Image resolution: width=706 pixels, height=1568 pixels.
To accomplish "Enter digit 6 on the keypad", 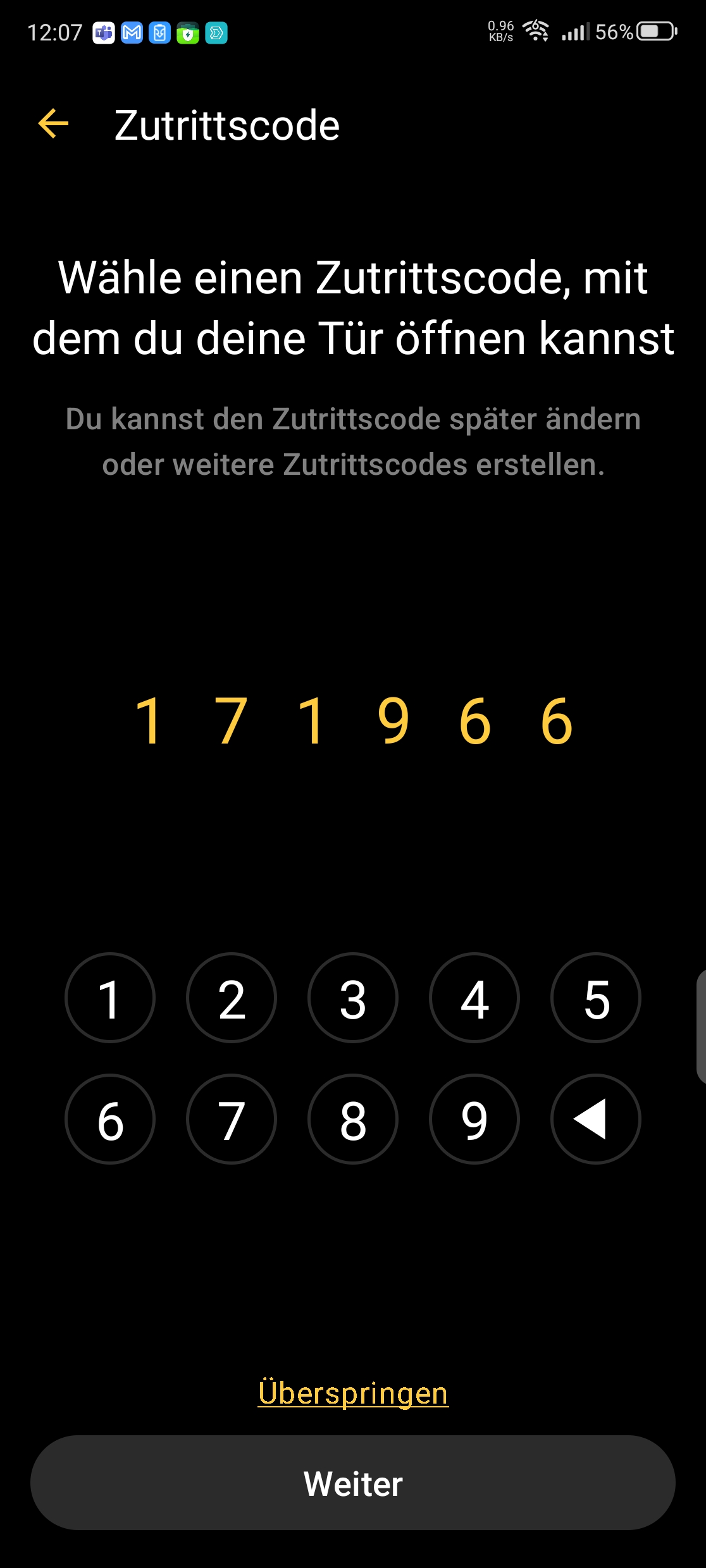I will 110,1119.
